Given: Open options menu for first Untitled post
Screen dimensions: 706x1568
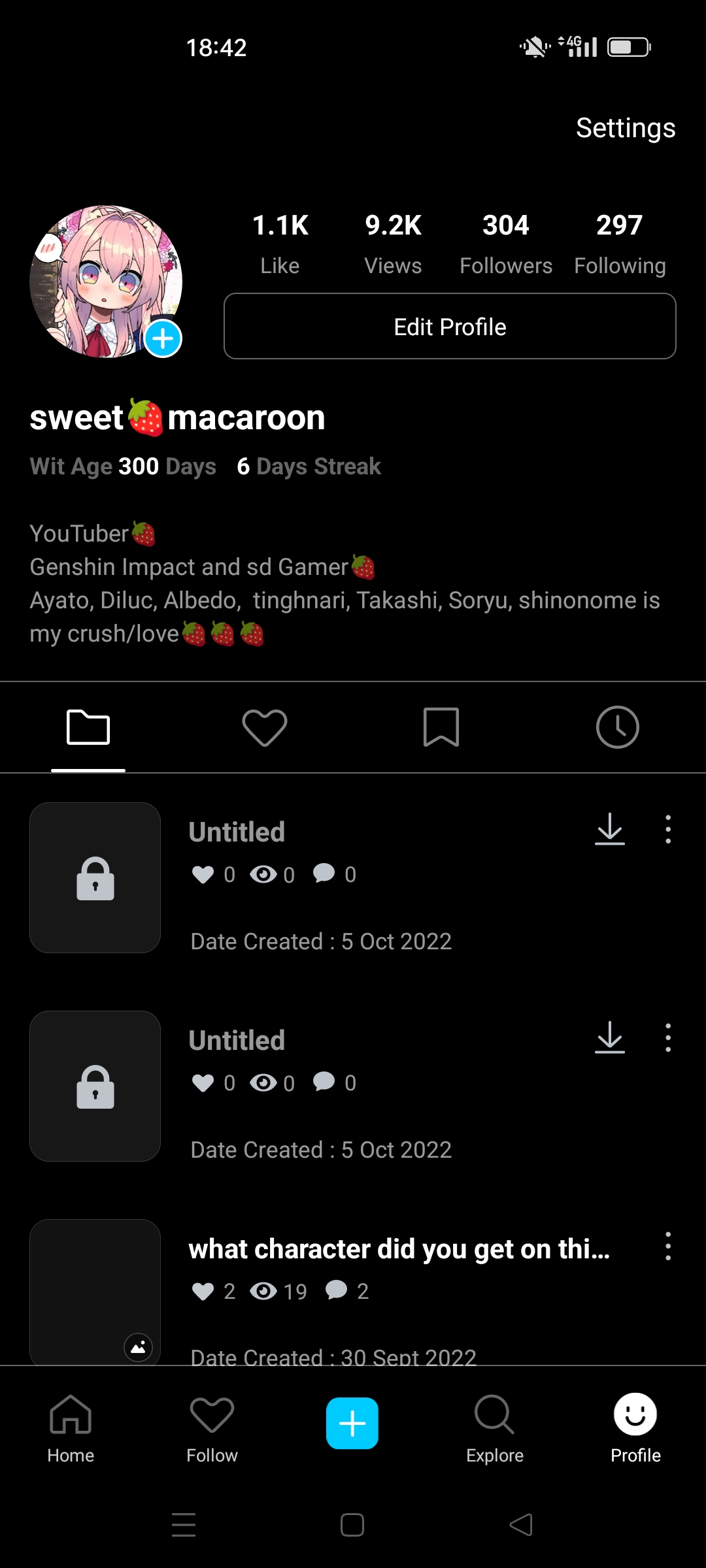Looking at the screenshot, I should click(668, 830).
